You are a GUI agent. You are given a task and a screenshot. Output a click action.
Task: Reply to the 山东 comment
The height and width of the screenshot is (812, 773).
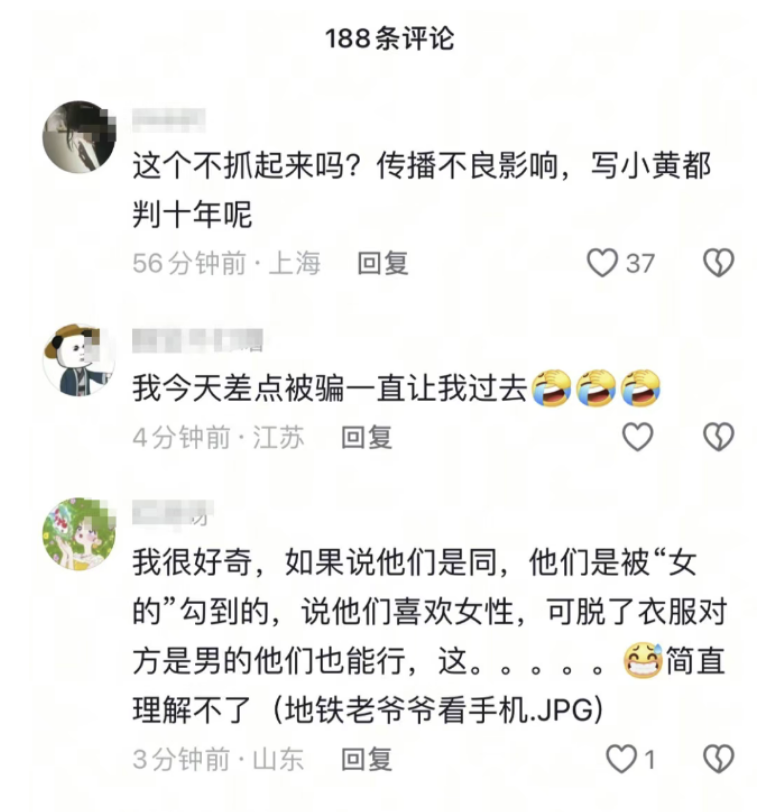point(367,759)
